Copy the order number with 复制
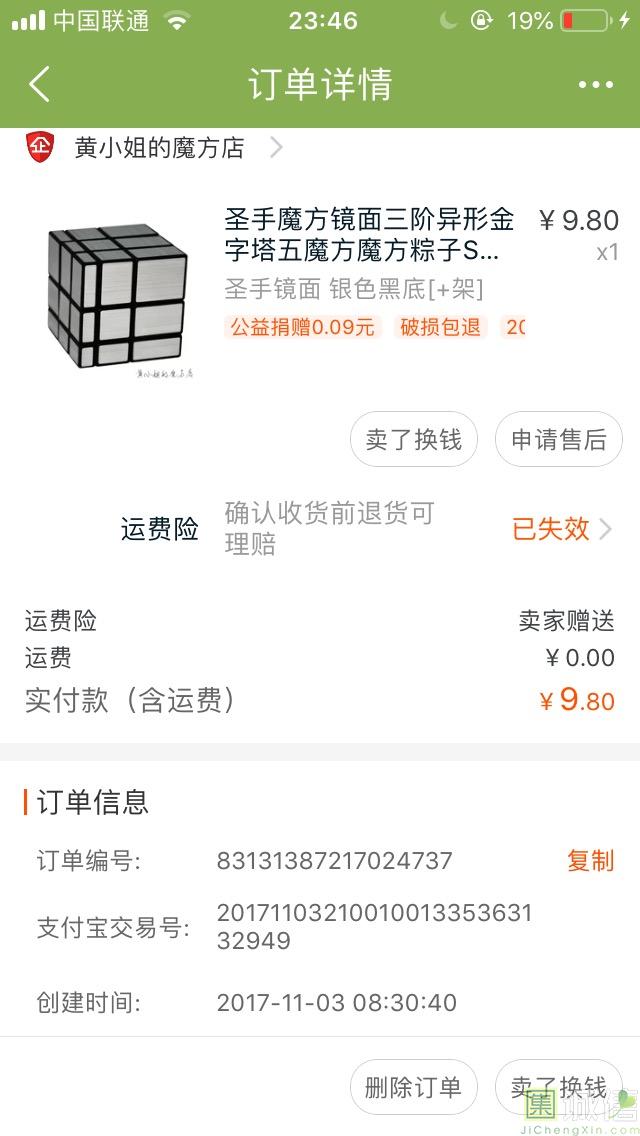 pos(590,860)
